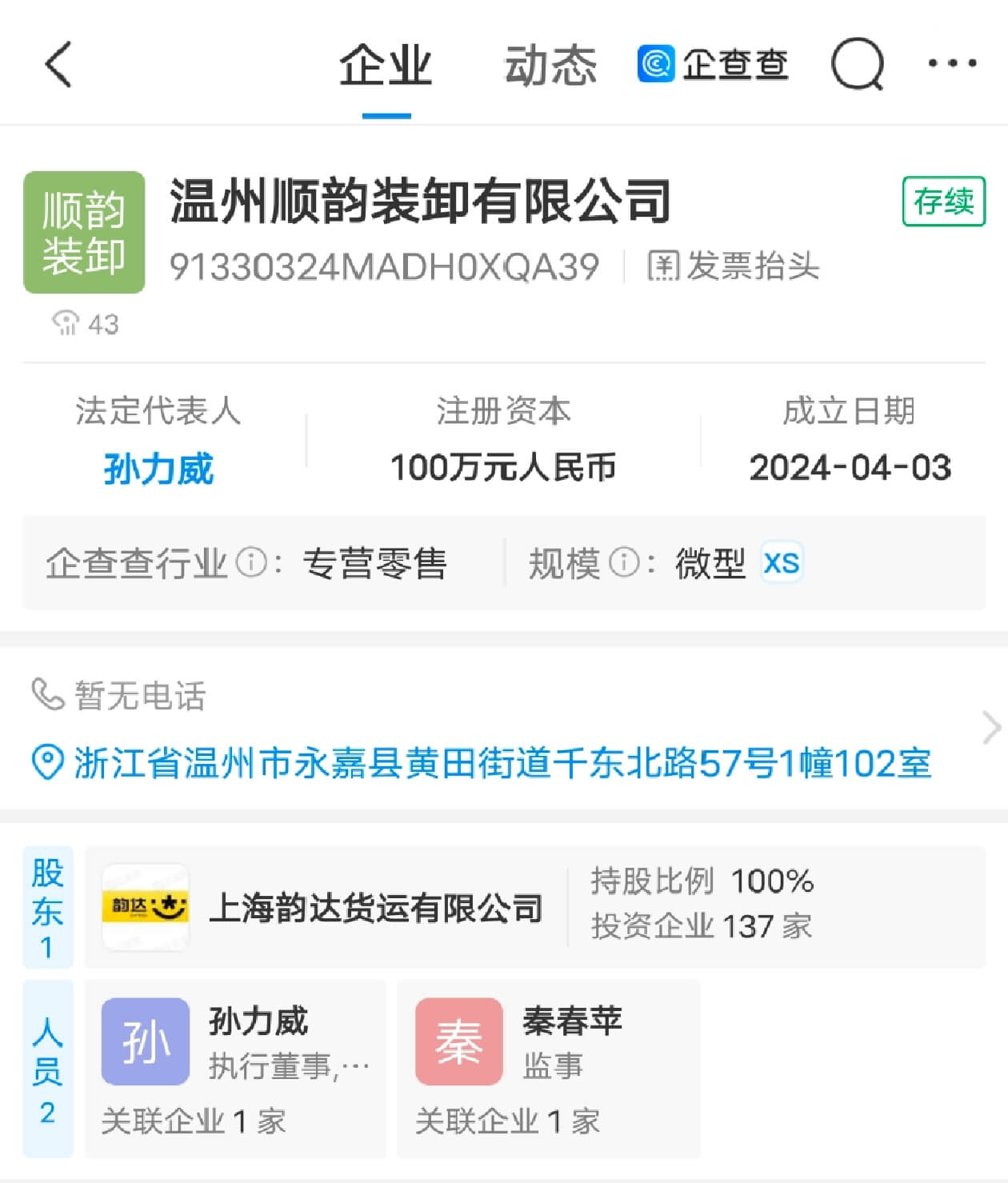Image resolution: width=1008 pixels, height=1183 pixels.
Task: Expand contact details chevron
Action: (990, 728)
